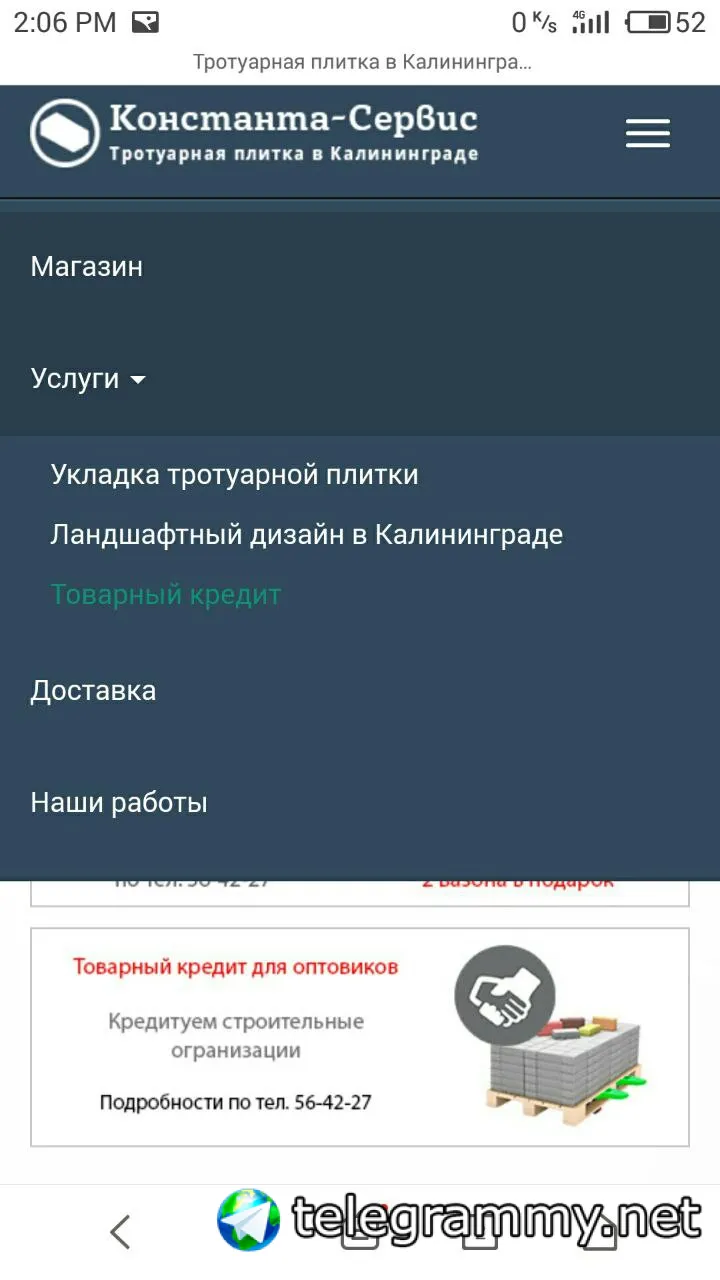
Task: Collapse the Услуги dropdown
Action: (x=88, y=379)
